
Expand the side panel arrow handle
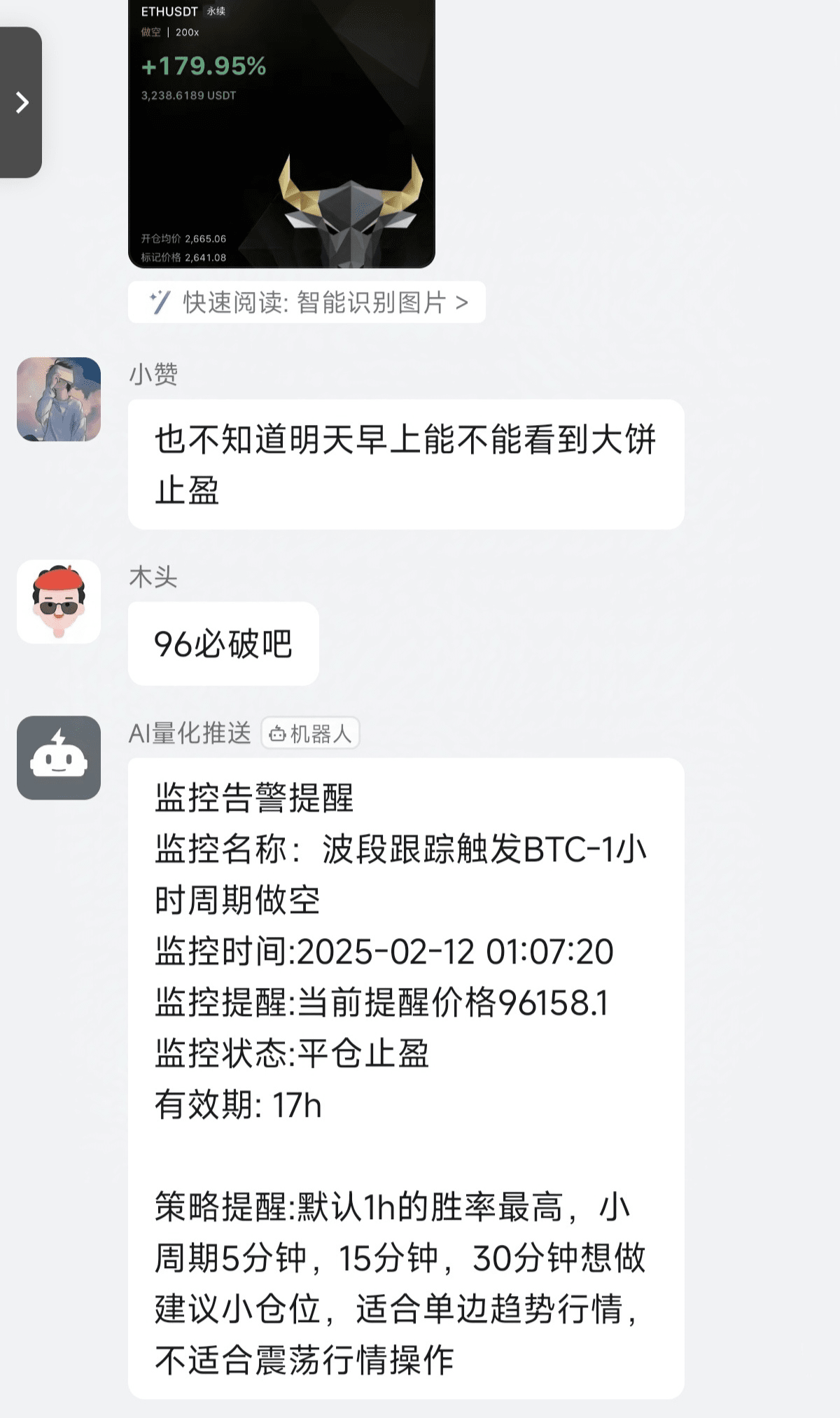pyautogui.click(x=21, y=102)
